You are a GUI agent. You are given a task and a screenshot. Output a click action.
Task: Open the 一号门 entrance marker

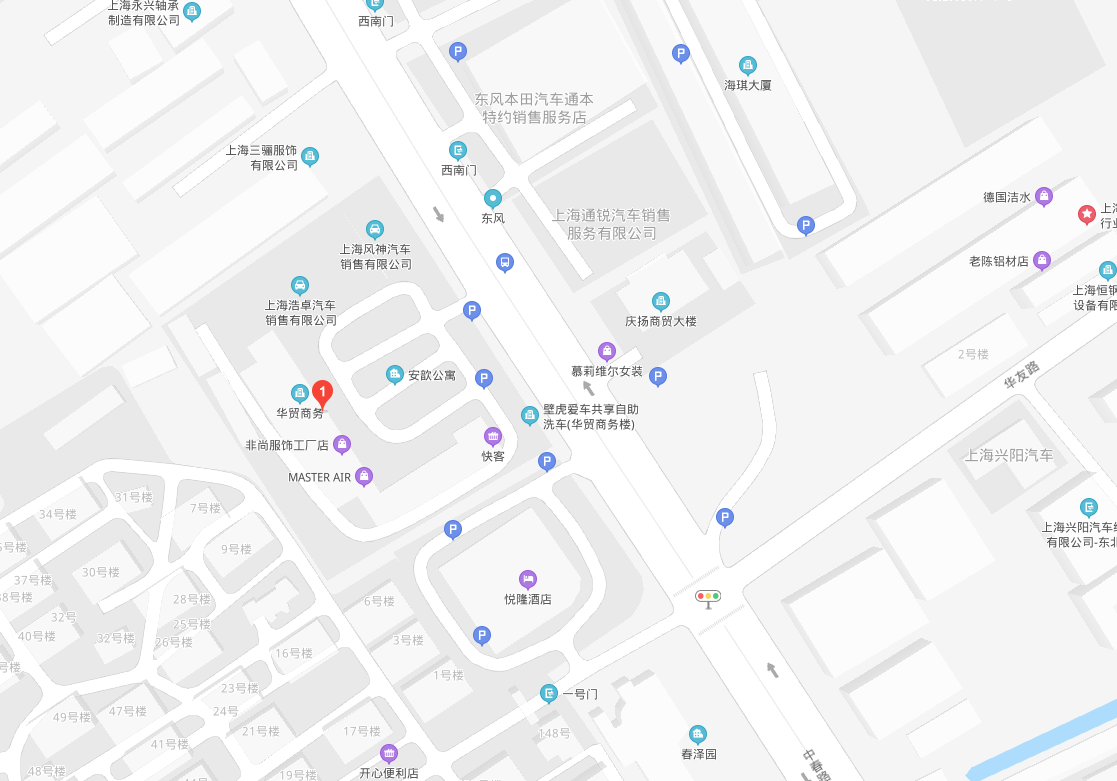click(x=549, y=693)
